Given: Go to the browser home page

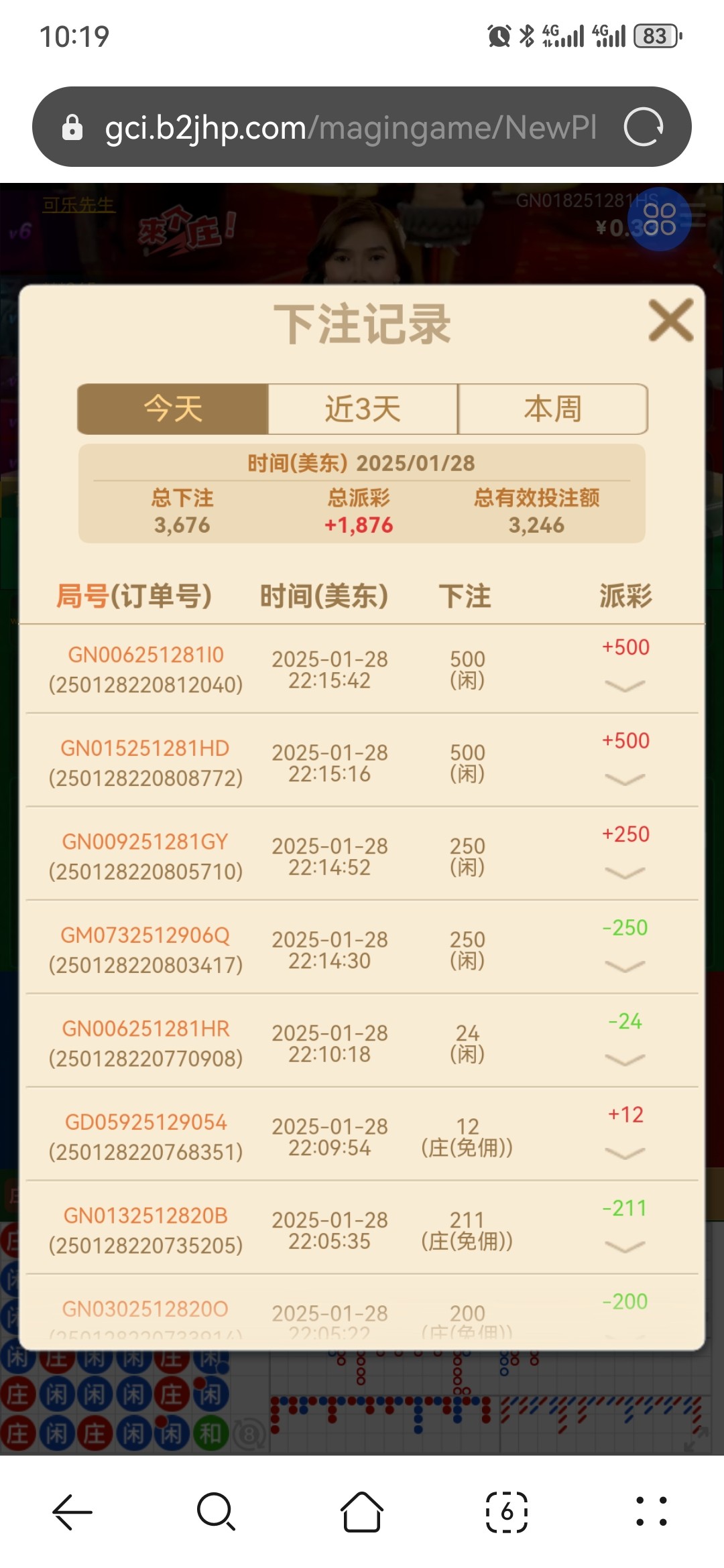Looking at the screenshot, I should (x=362, y=1512).
